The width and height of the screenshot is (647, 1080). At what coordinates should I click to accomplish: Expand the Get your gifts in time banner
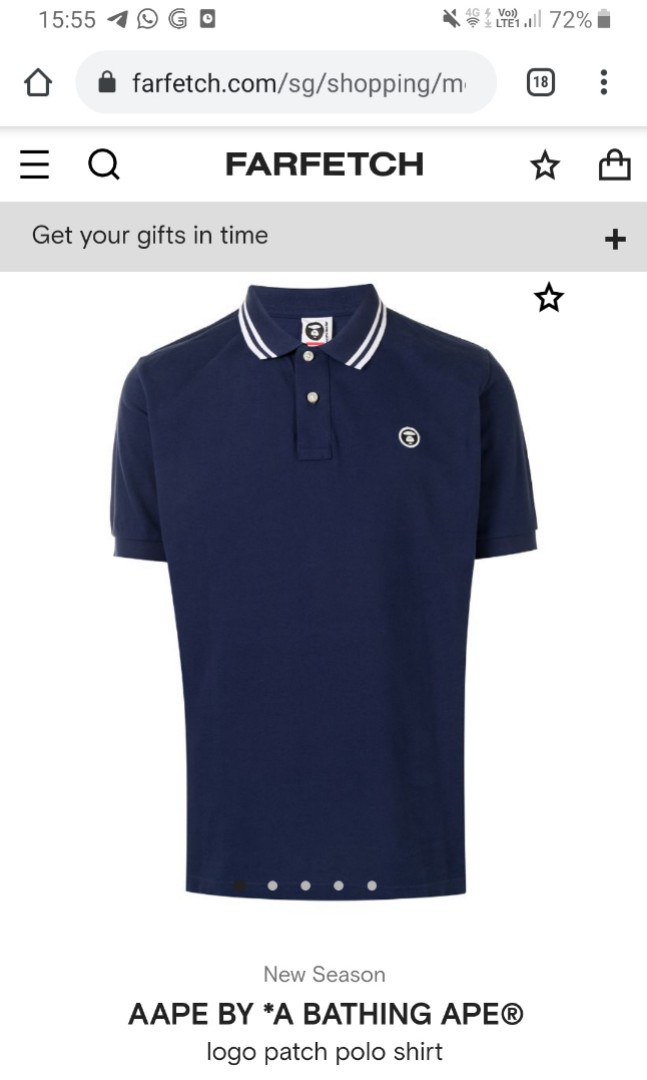615,238
